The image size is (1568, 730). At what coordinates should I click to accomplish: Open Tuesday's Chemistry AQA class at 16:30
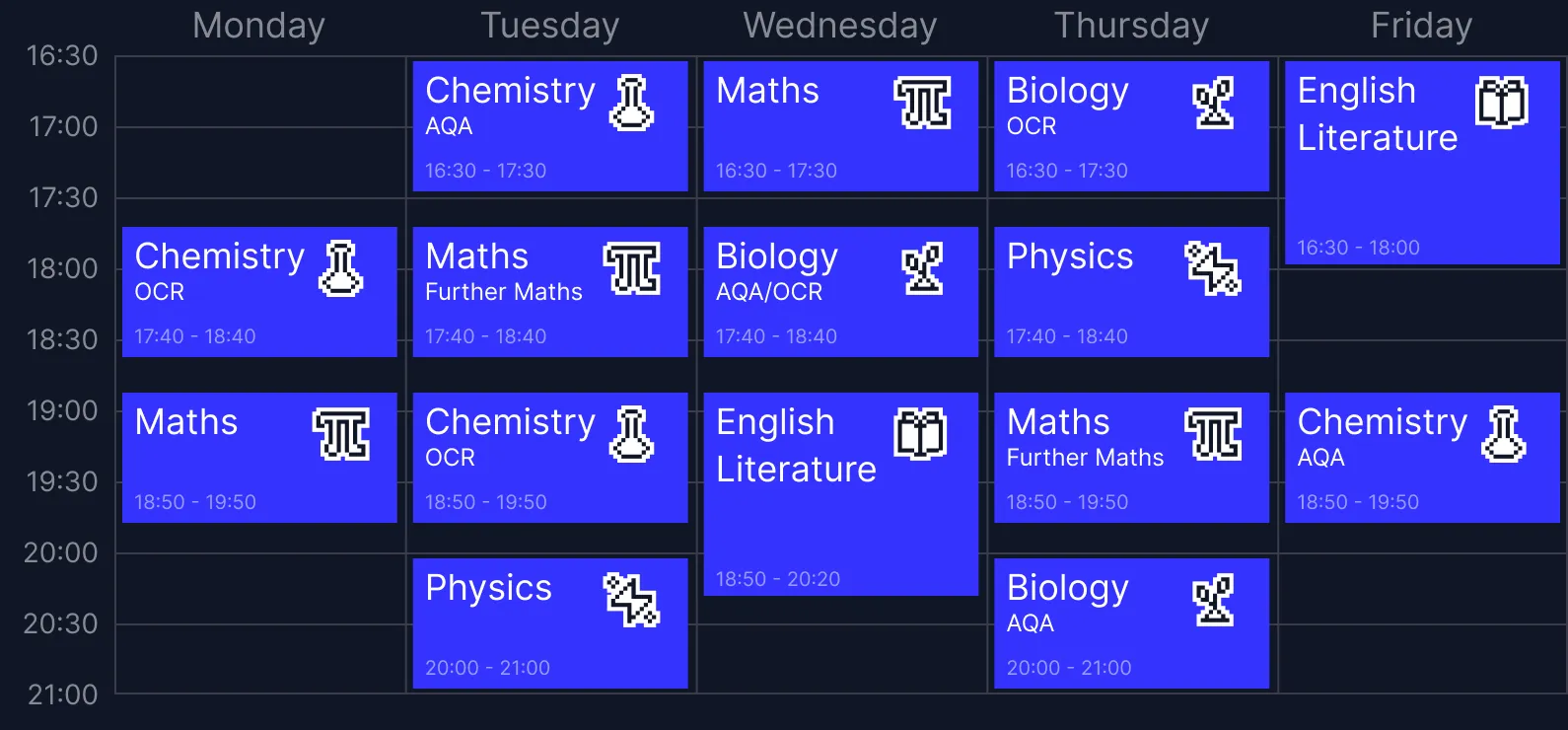pyautogui.click(x=549, y=126)
